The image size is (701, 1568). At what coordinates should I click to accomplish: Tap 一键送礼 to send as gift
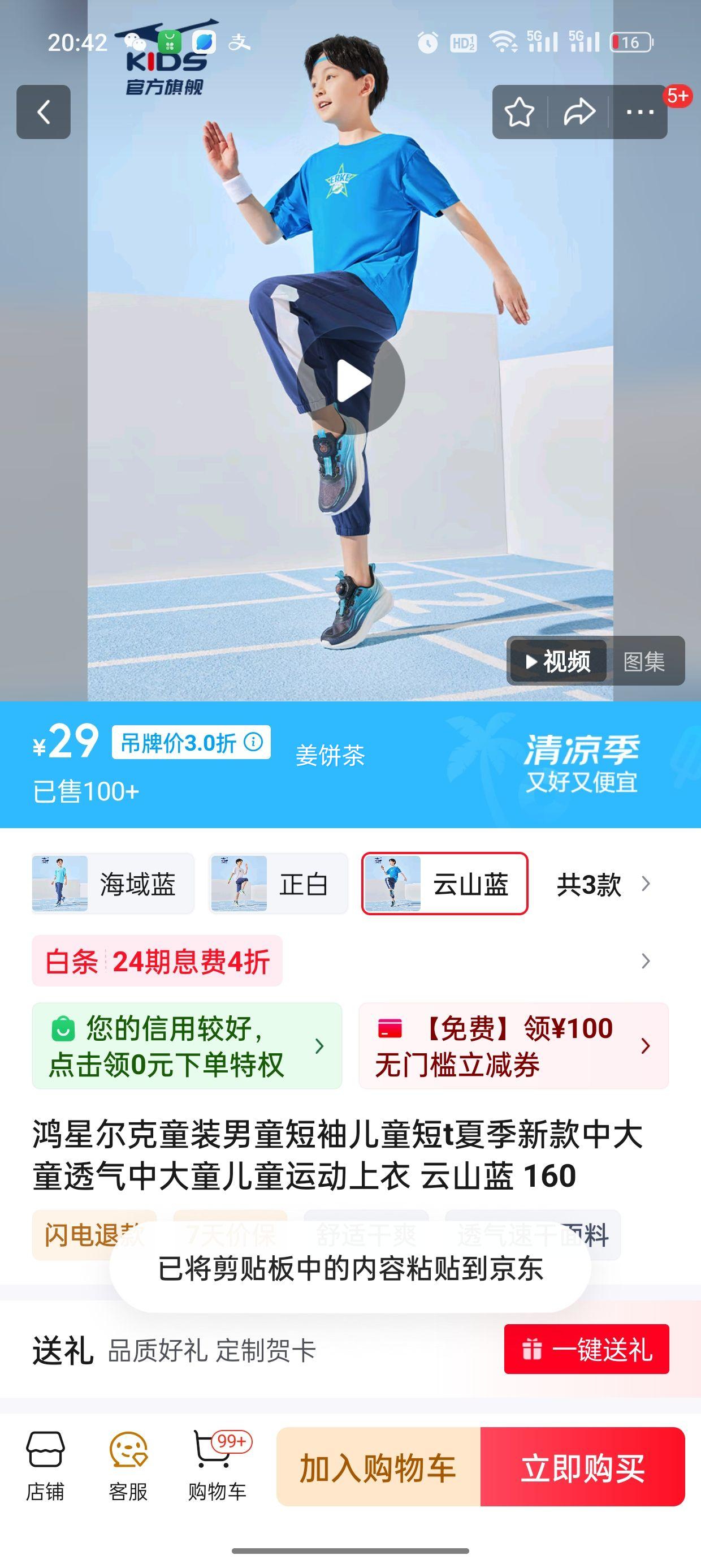[x=586, y=1349]
